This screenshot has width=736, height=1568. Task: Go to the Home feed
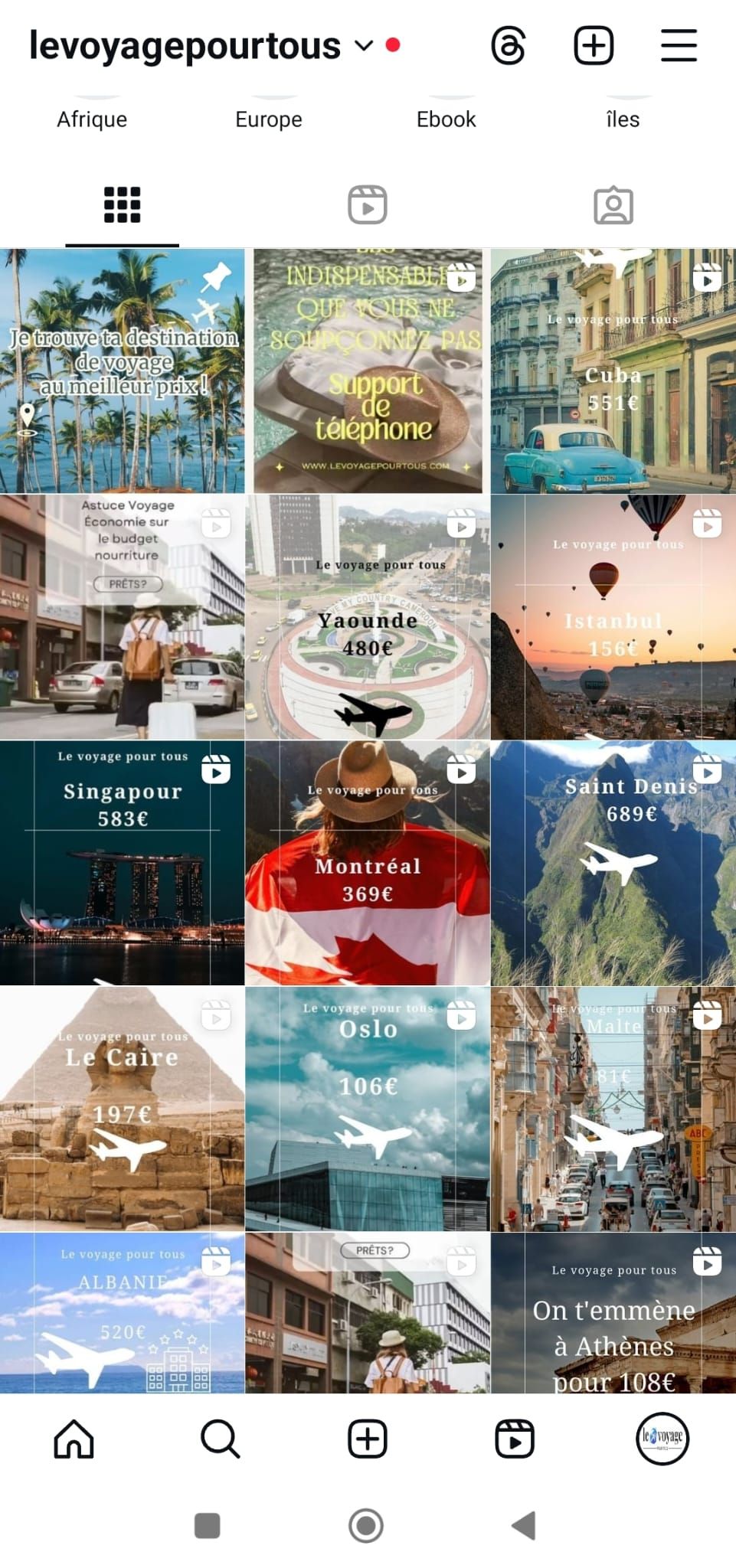pyautogui.click(x=74, y=1439)
